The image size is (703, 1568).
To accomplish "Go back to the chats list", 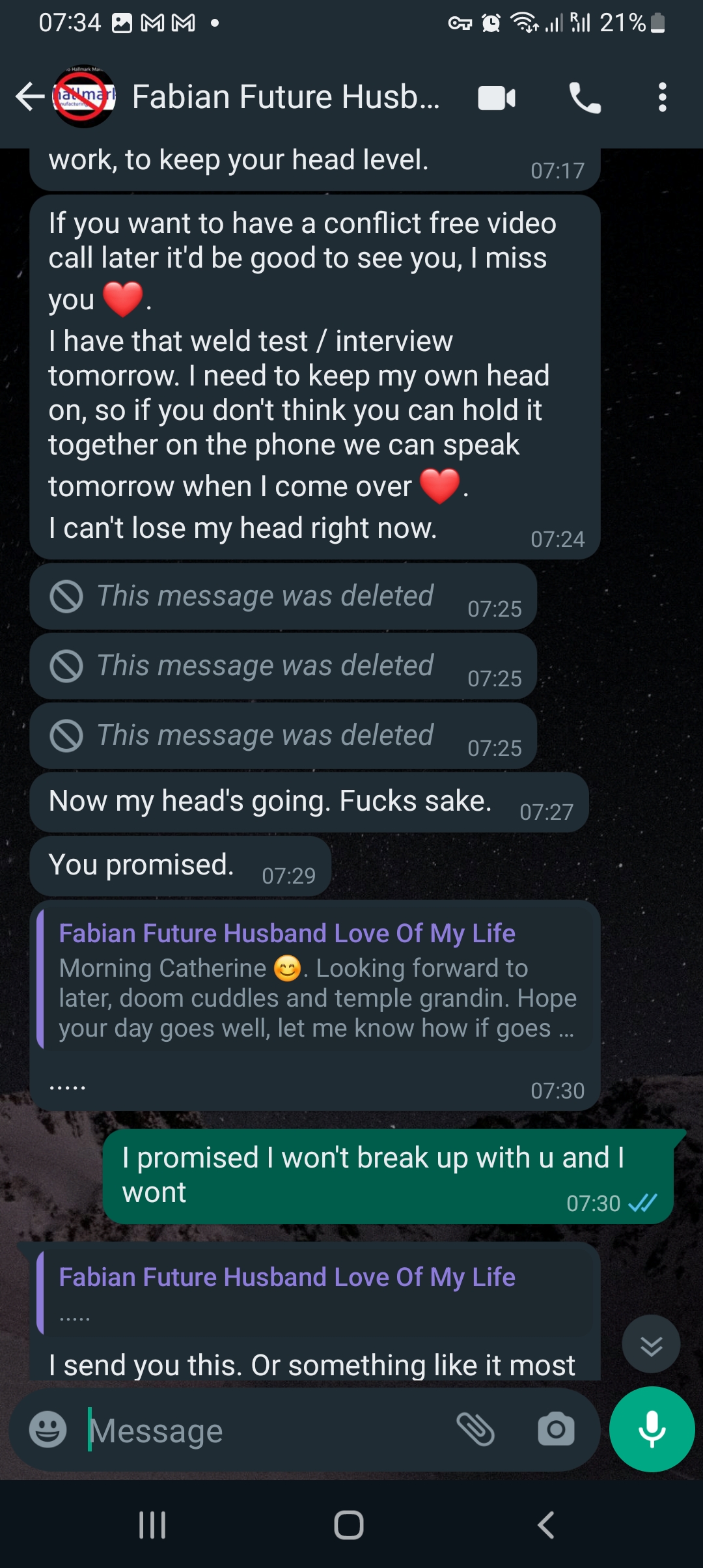I will click(x=29, y=97).
